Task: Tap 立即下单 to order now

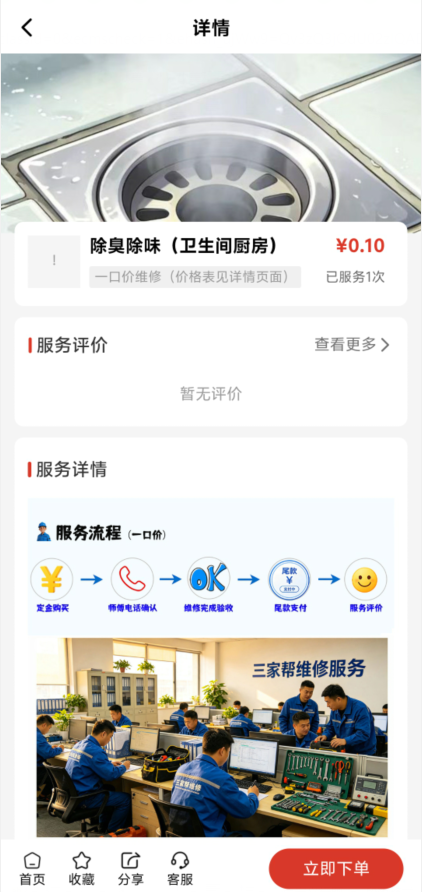Action: (336, 869)
